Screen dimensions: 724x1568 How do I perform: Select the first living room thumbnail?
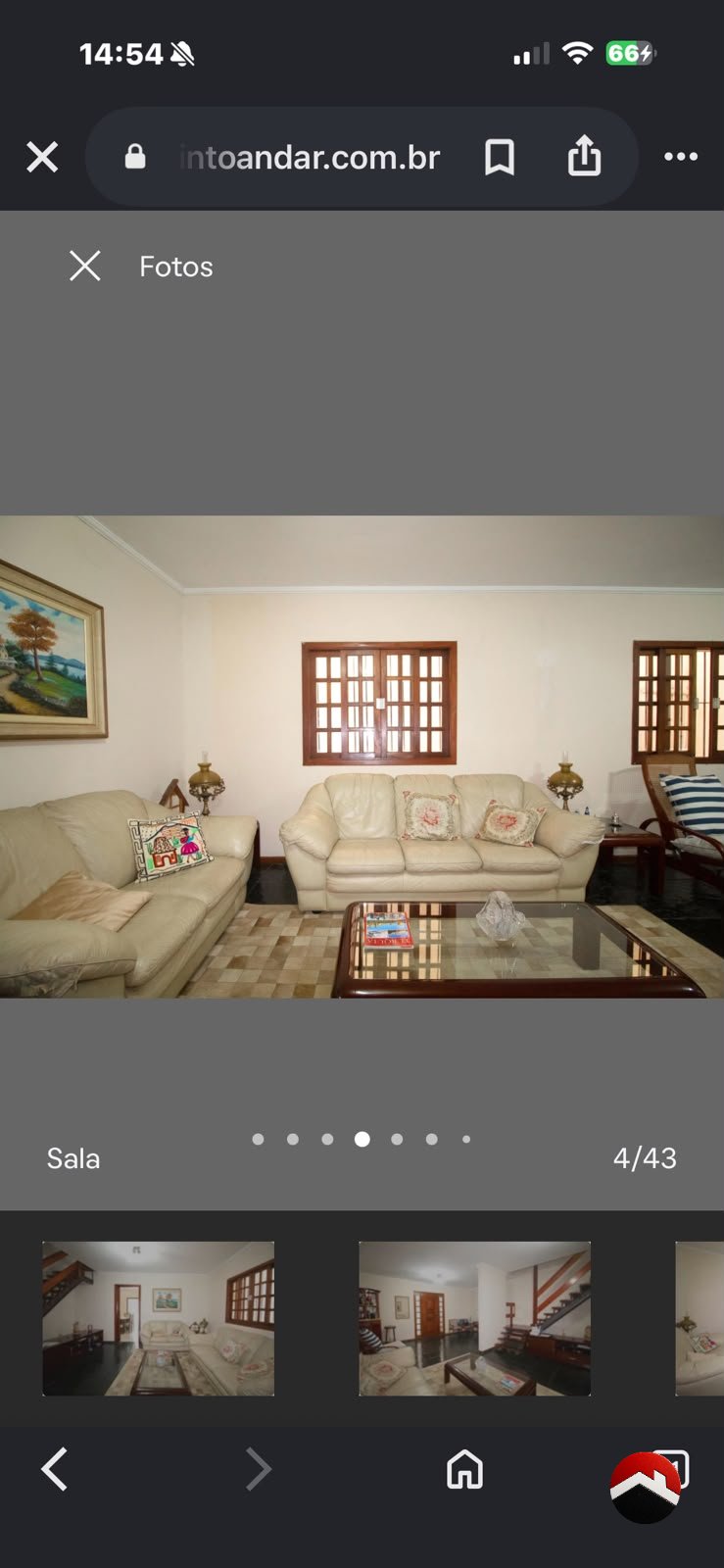[x=158, y=1318]
